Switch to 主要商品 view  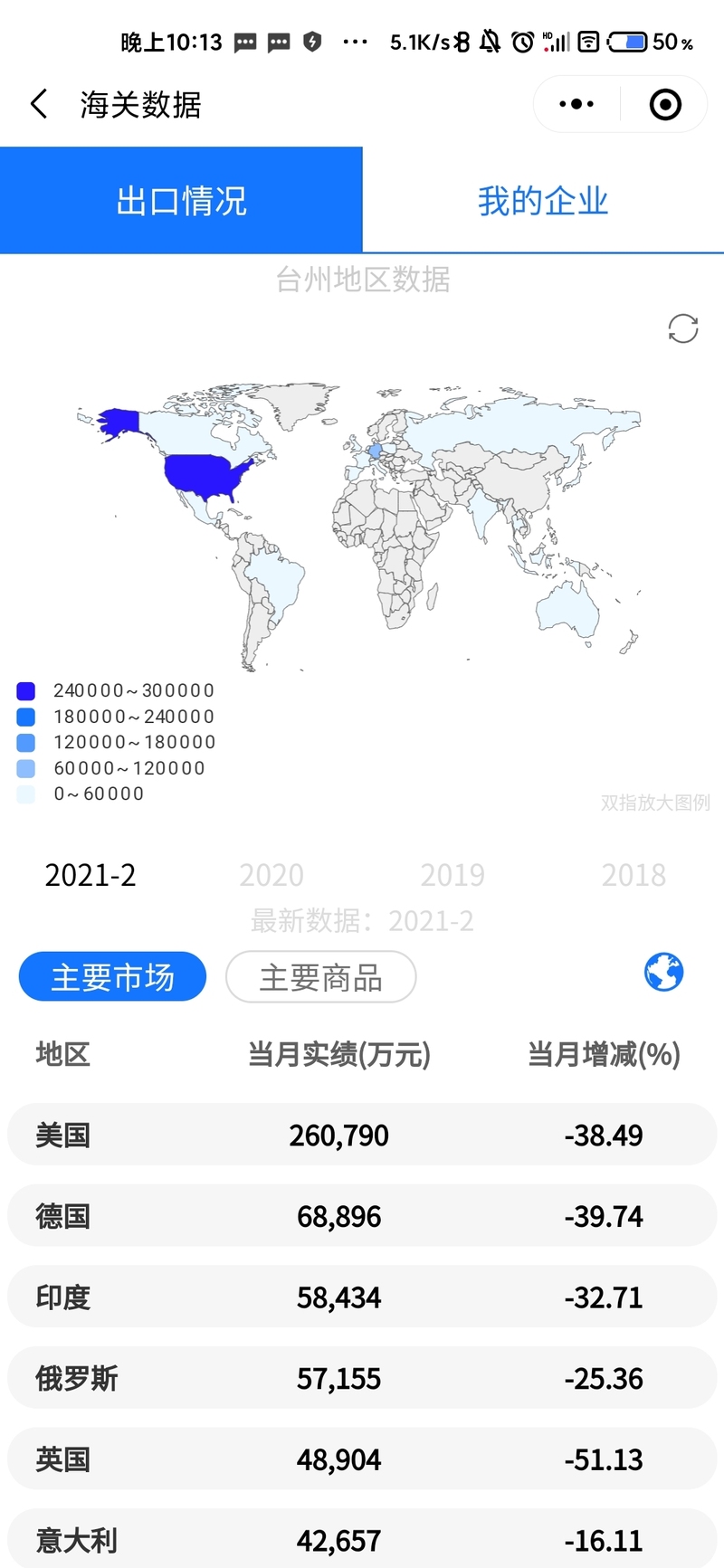pyautogui.click(x=320, y=977)
